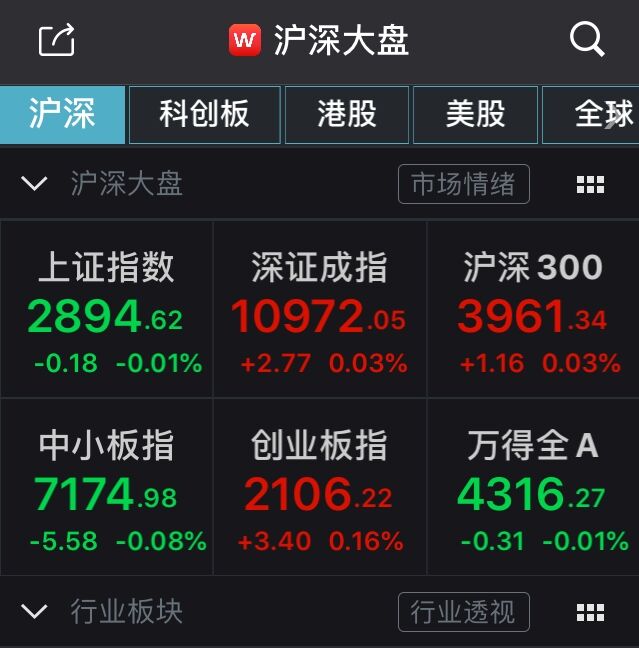Collapse the 沪深大盘 section
The height and width of the screenshot is (648, 639).
(34, 184)
